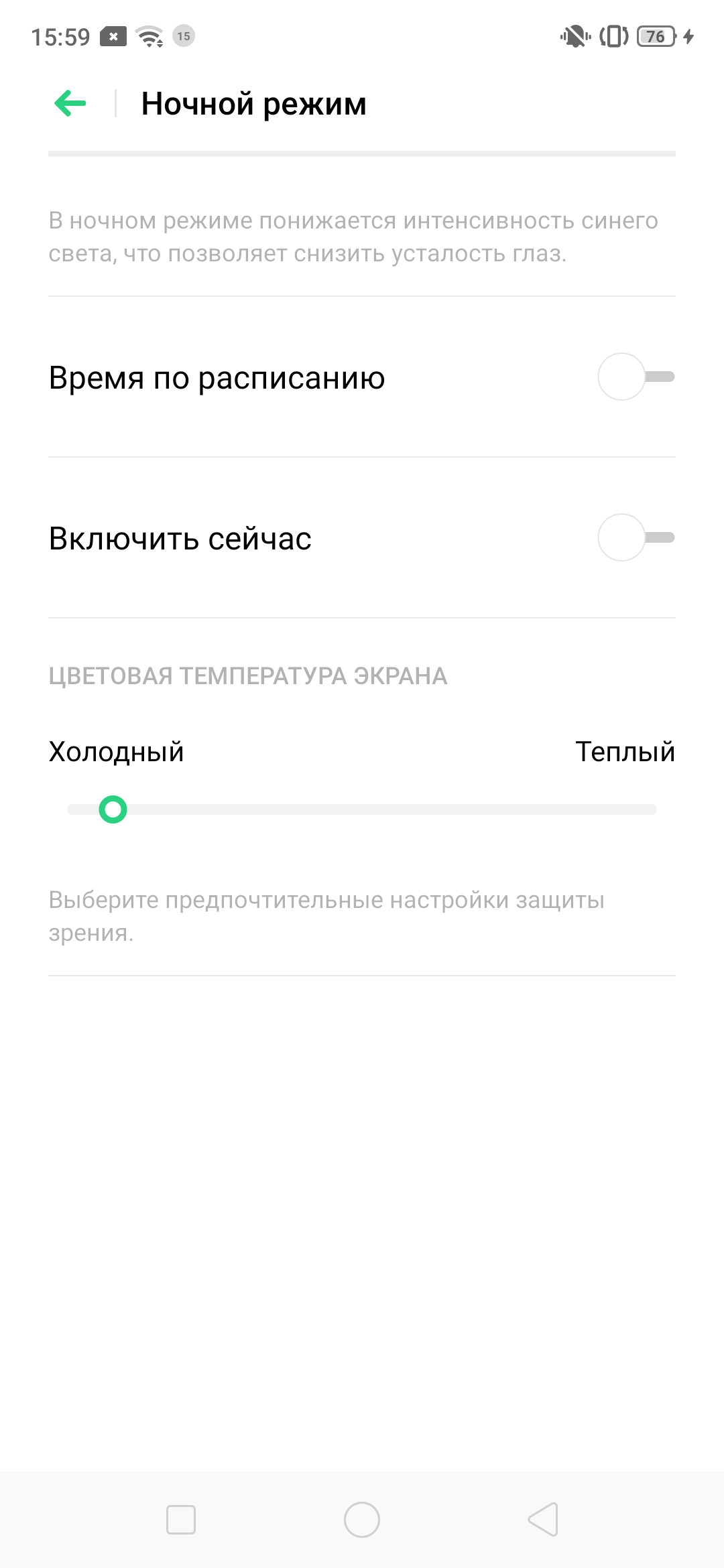724x1568 pixels.
Task: Turn on Включить сейчас toggle
Action: click(x=636, y=538)
